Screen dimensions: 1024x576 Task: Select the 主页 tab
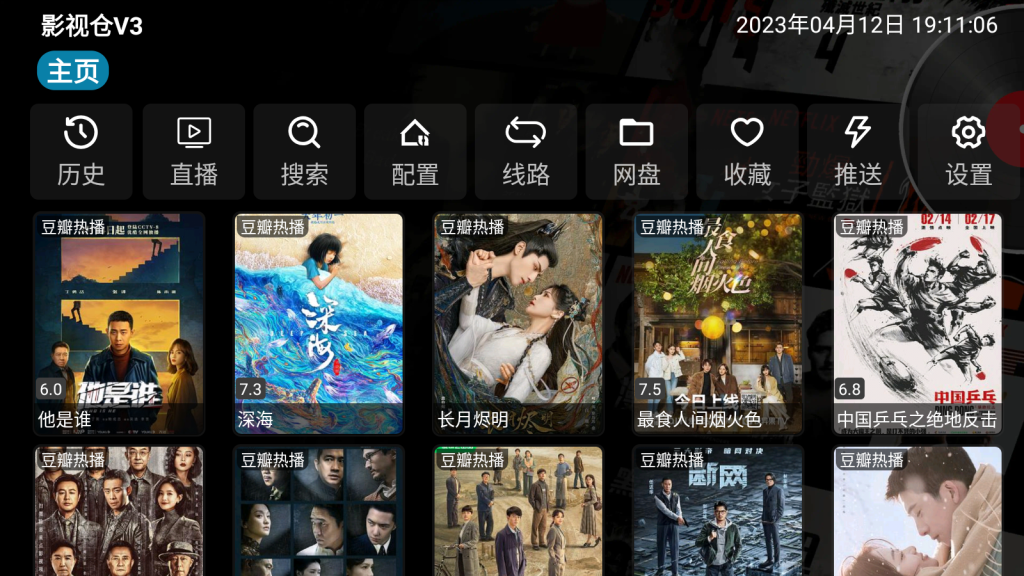pos(73,71)
